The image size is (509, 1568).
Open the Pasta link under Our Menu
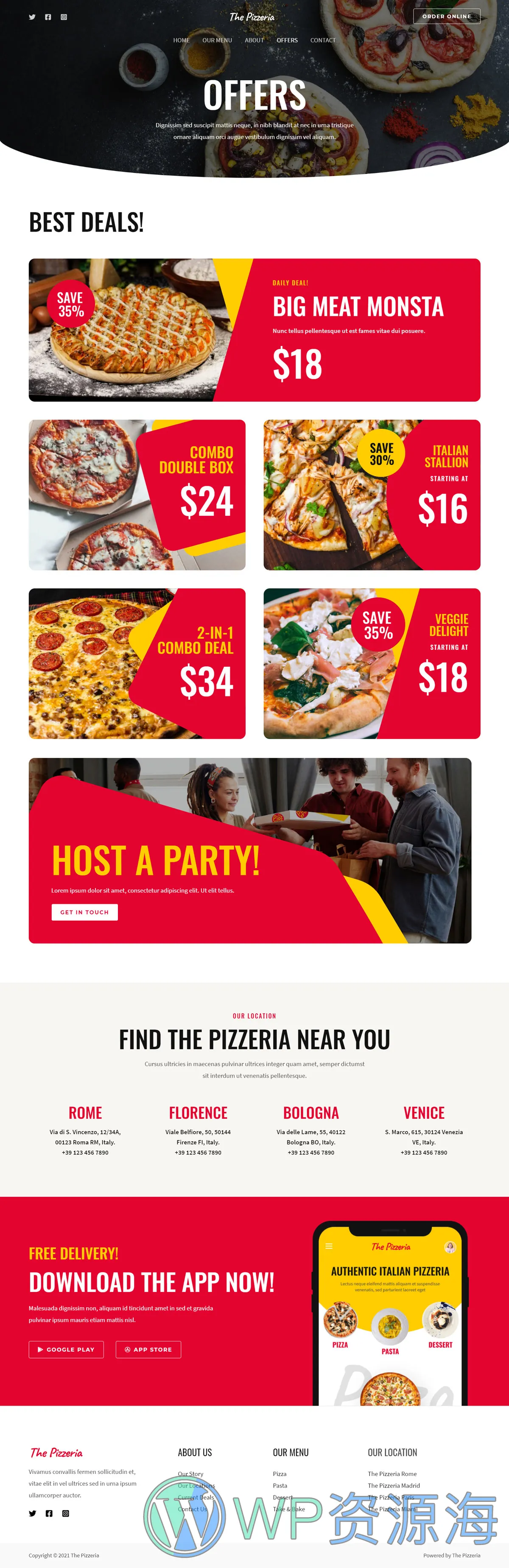coord(280,1485)
